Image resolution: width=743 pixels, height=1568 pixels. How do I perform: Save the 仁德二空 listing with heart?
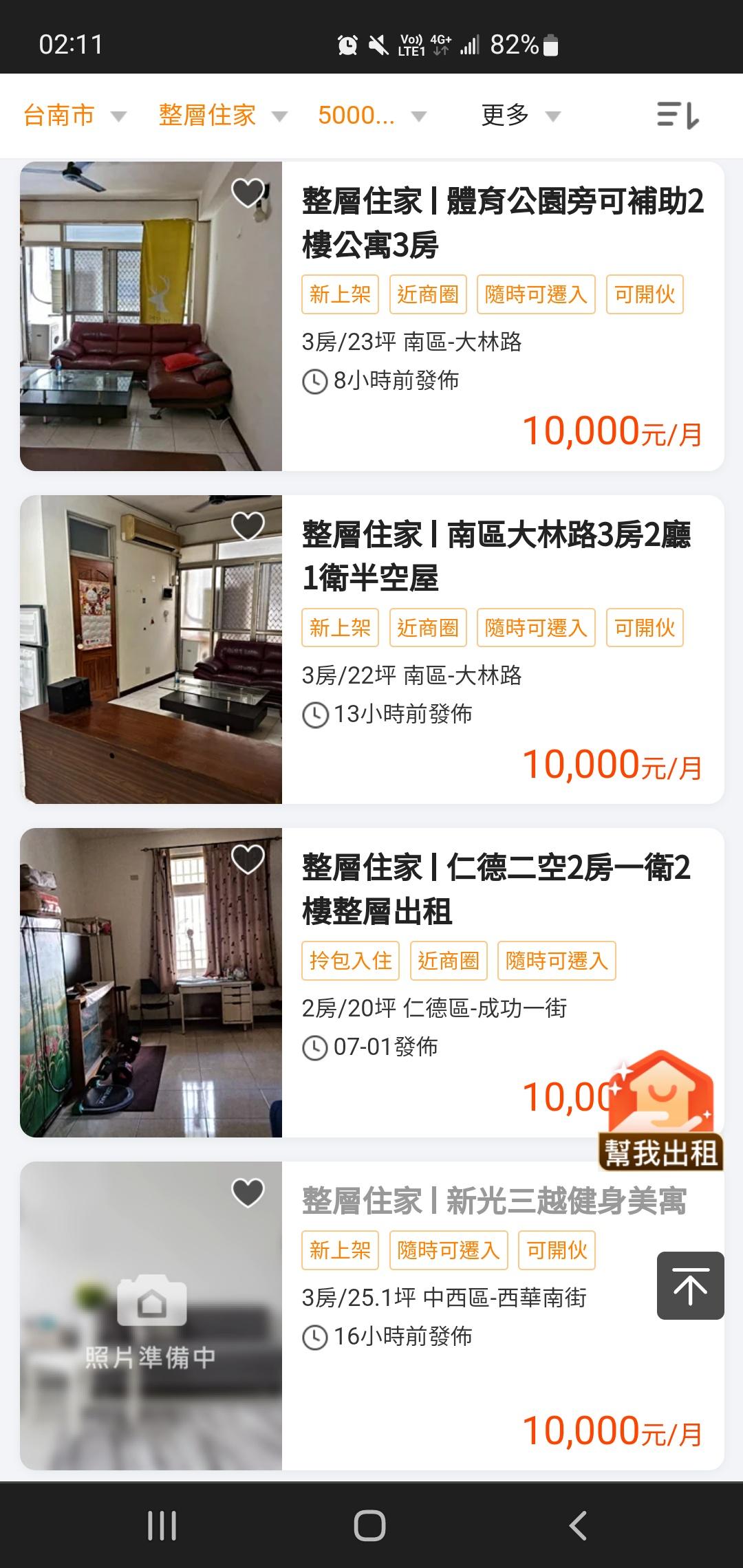pyautogui.click(x=248, y=860)
